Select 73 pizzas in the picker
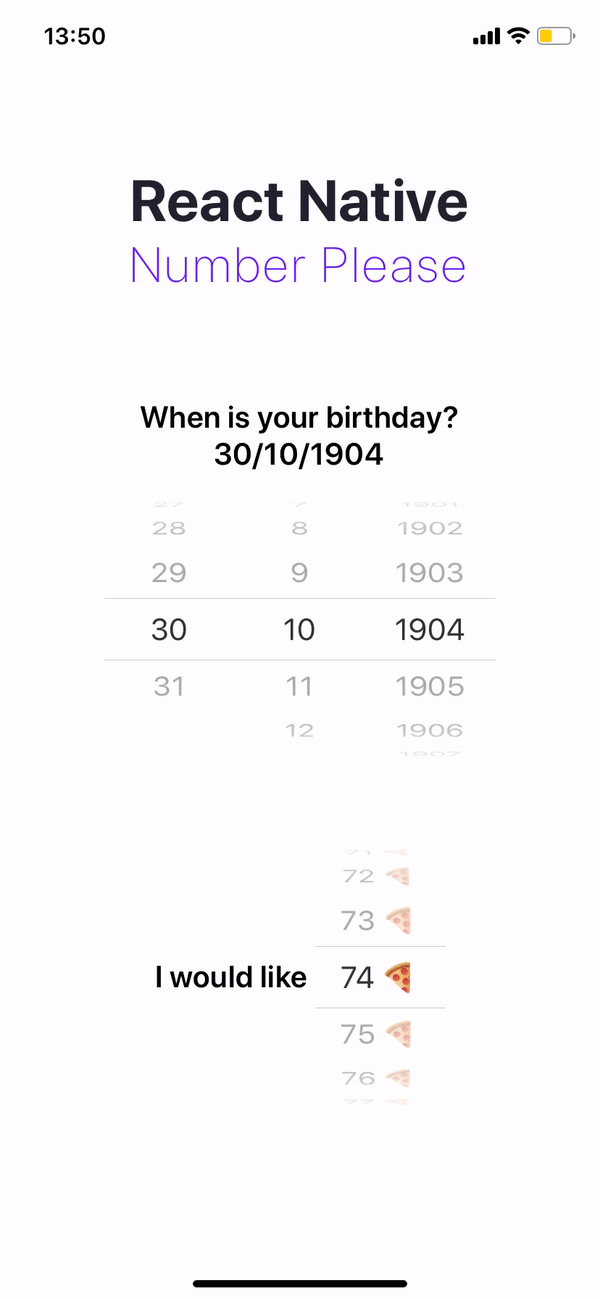This screenshot has height=1299, width=600. pyautogui.click(x=375, y=920)
